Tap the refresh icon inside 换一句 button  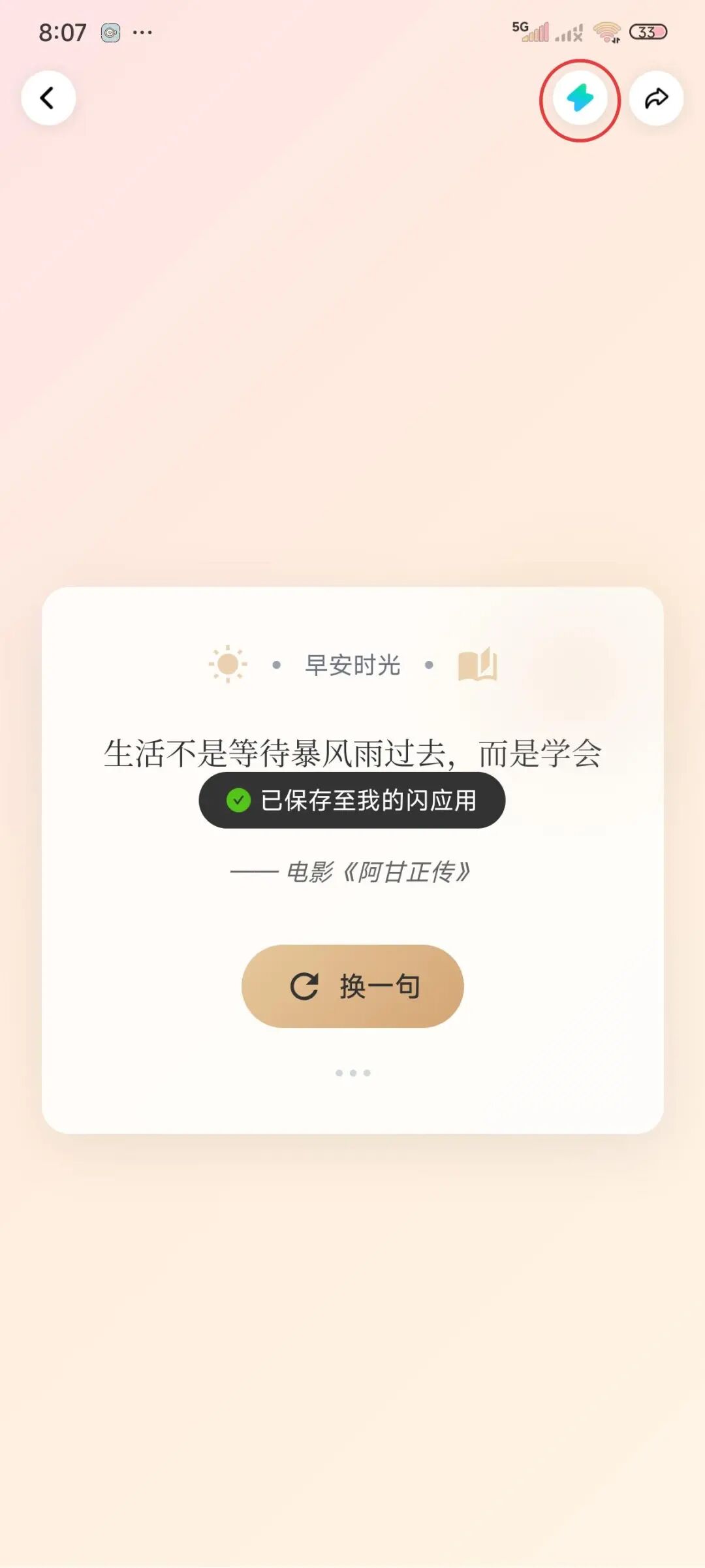click(305, 986)
